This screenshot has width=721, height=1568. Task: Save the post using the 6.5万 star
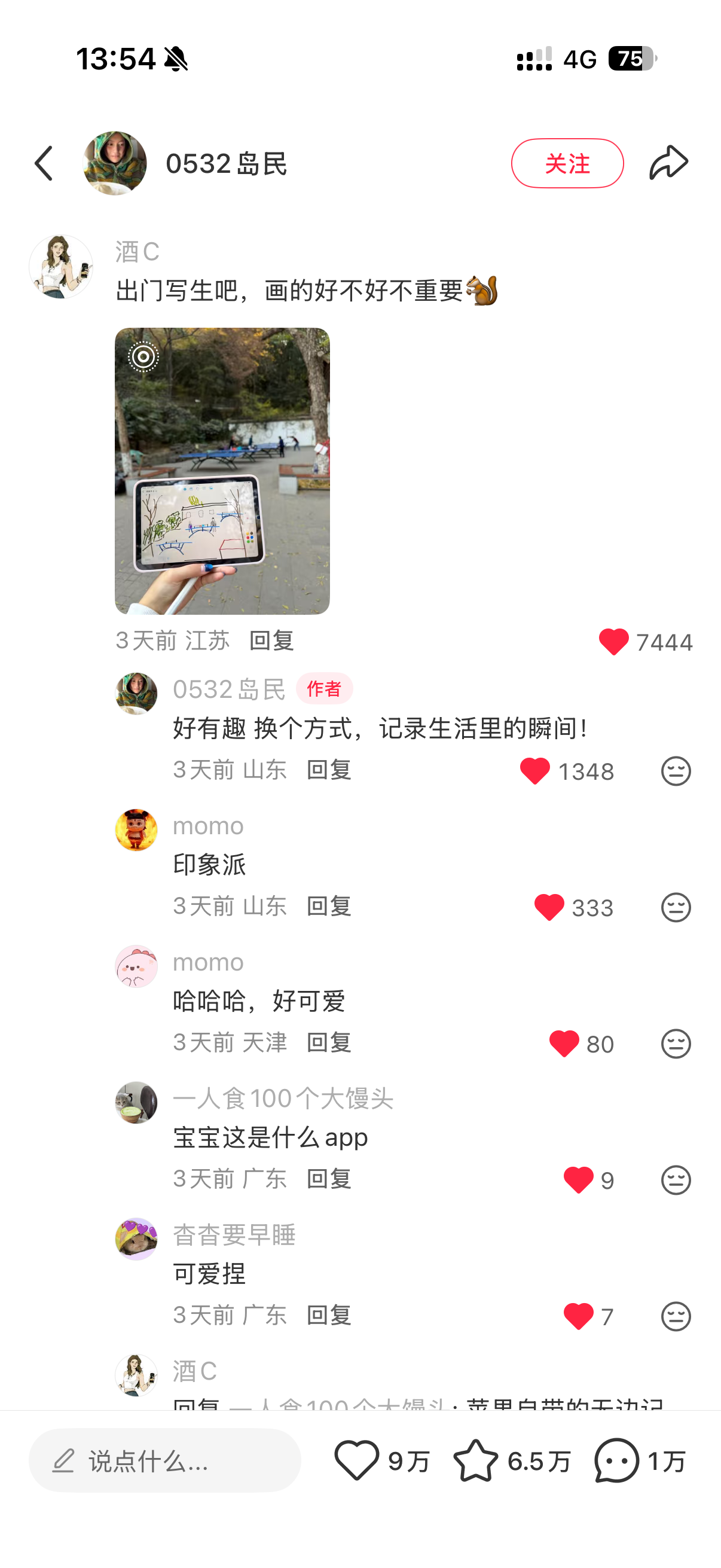click(476, 1460)
